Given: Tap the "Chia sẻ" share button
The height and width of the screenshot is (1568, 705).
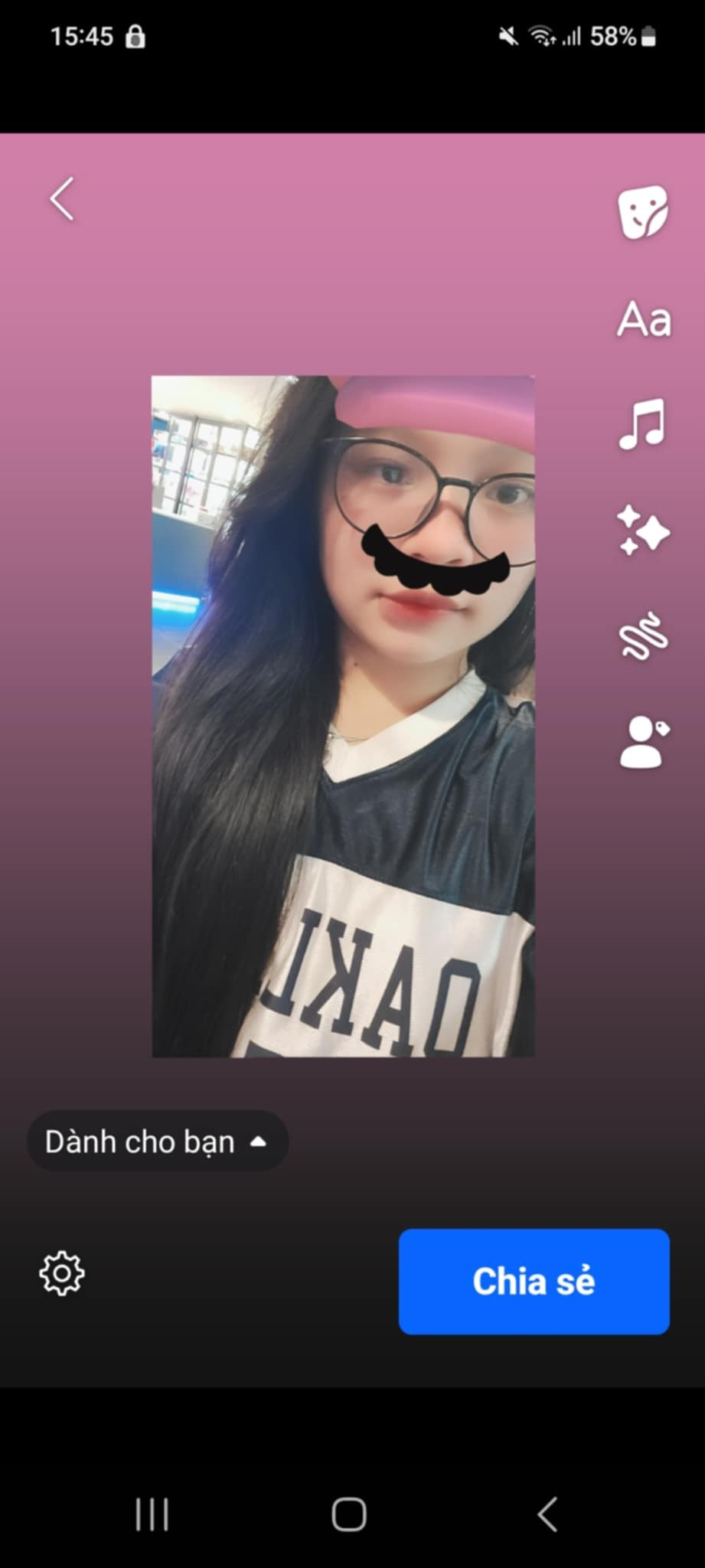Looking at the screenshot, I should (x=534, y=1282).
